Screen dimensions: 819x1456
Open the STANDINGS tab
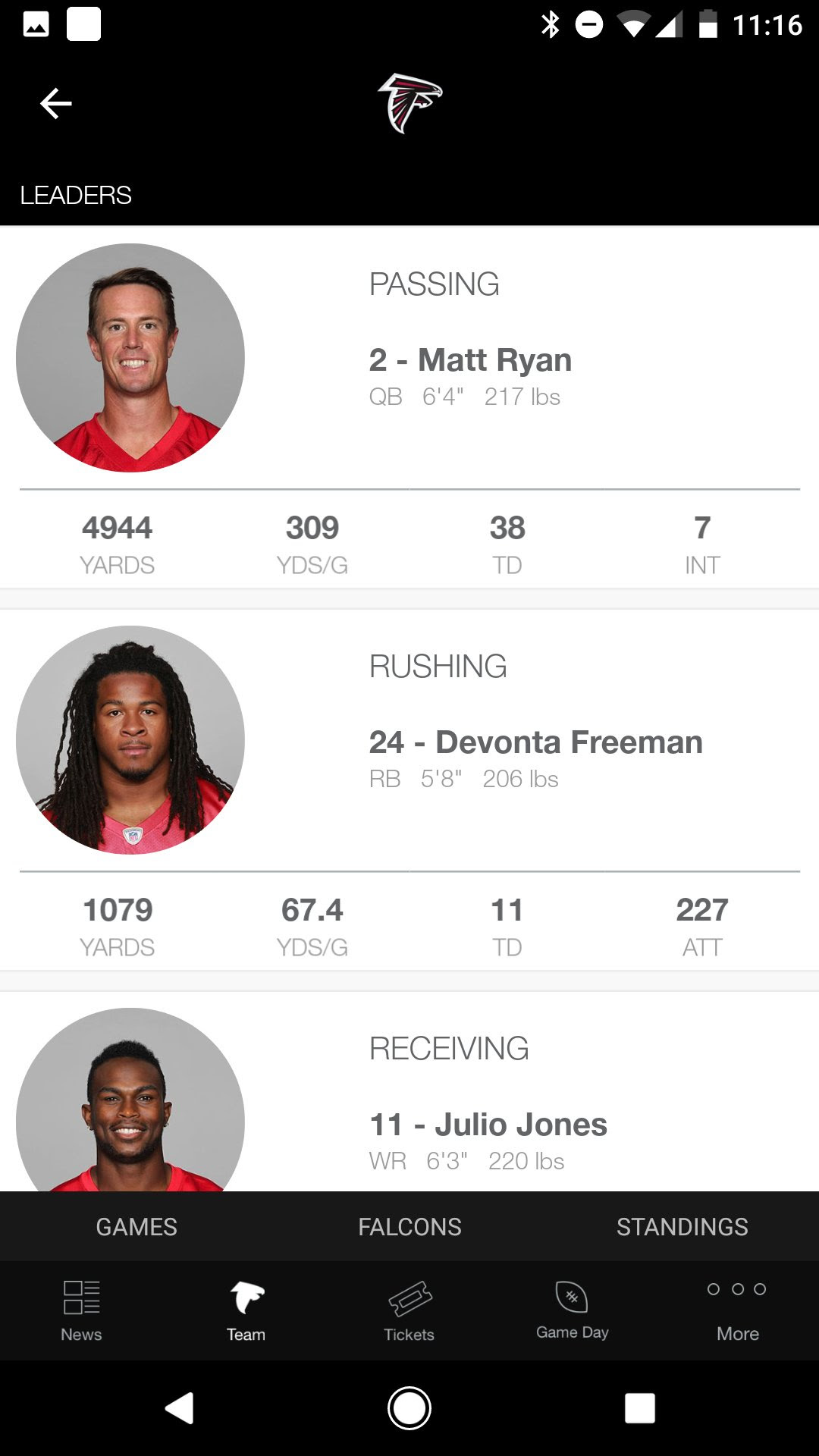(682, 1226)
